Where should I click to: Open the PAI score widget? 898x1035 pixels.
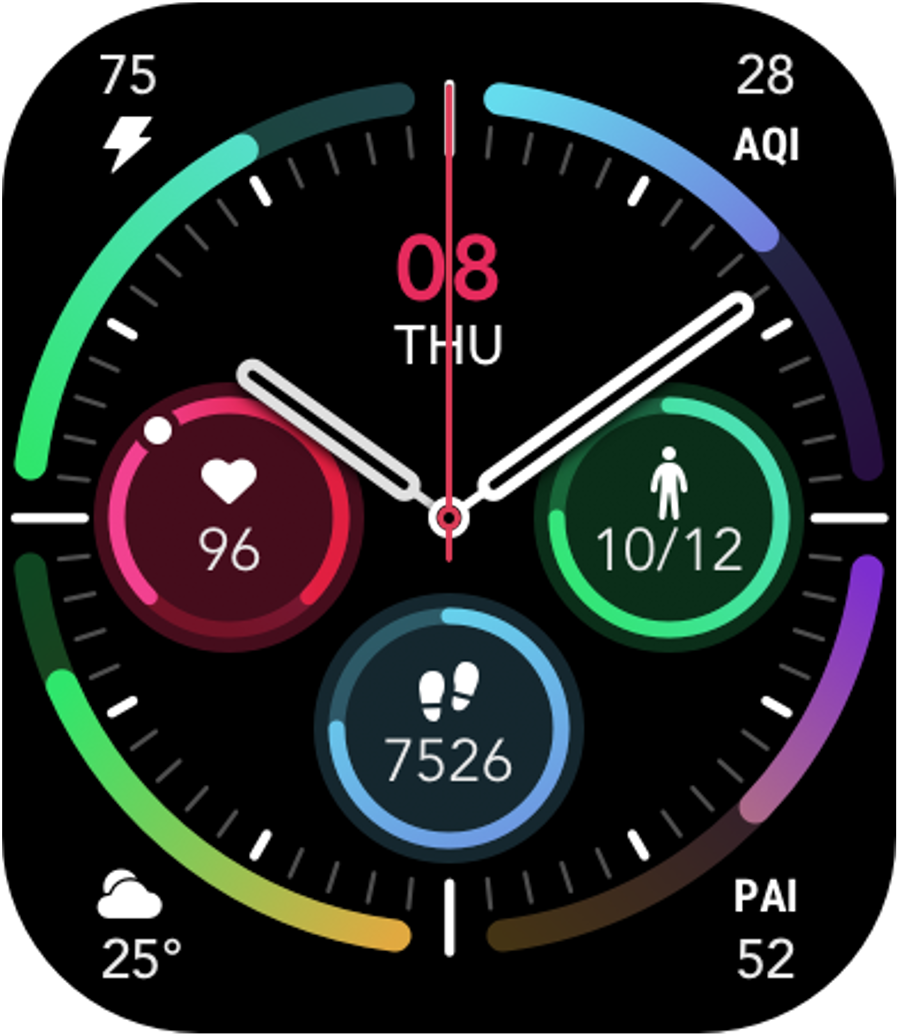point(765,928)
